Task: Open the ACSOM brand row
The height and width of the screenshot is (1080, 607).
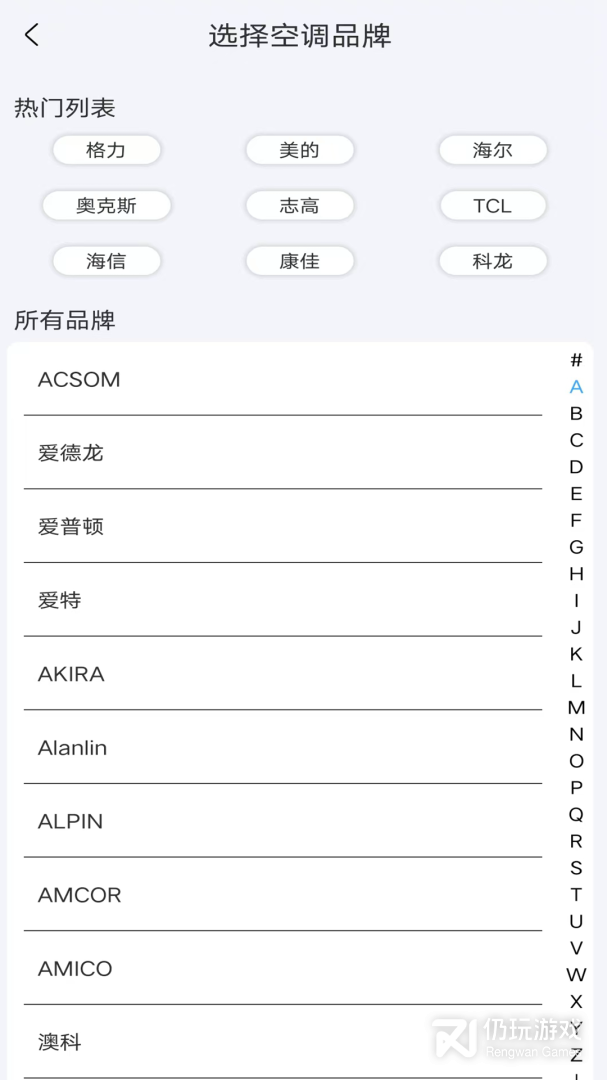Action: pyautogui.click(x=282, y=380)
